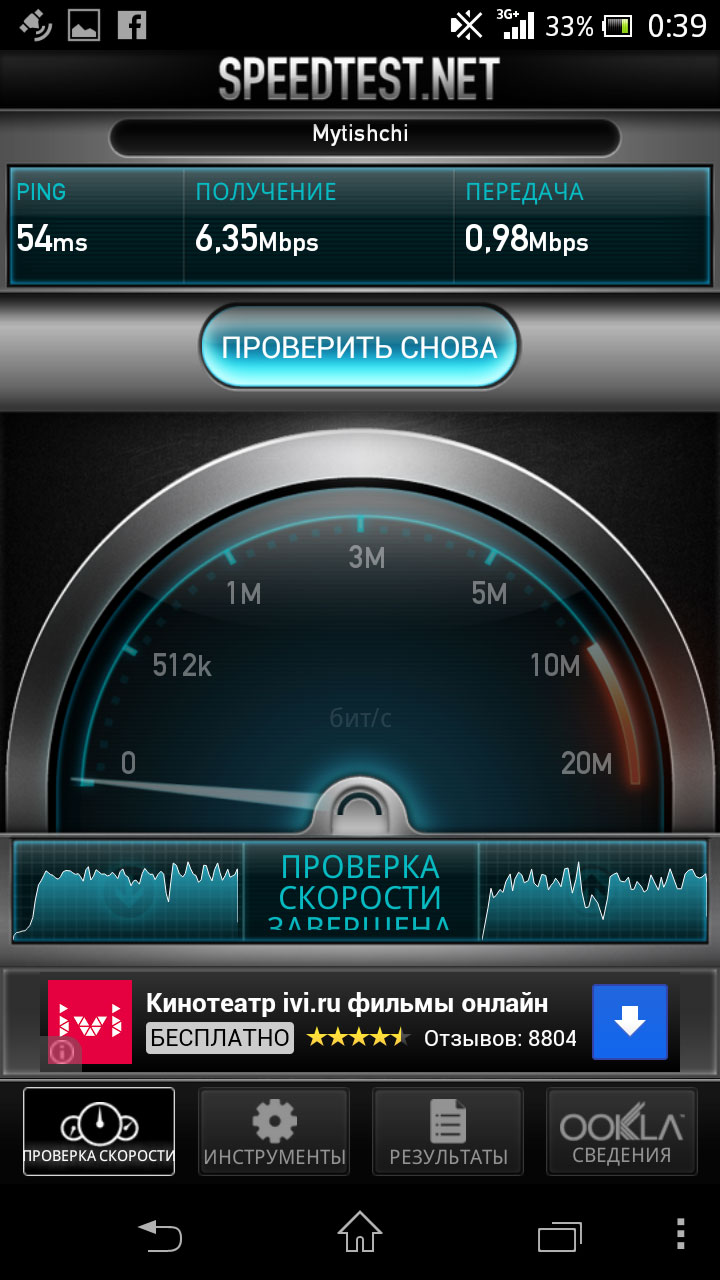
Task: Tap the ПРОВЕРИТЬ СНОВА button
Action: pos(359,347)
